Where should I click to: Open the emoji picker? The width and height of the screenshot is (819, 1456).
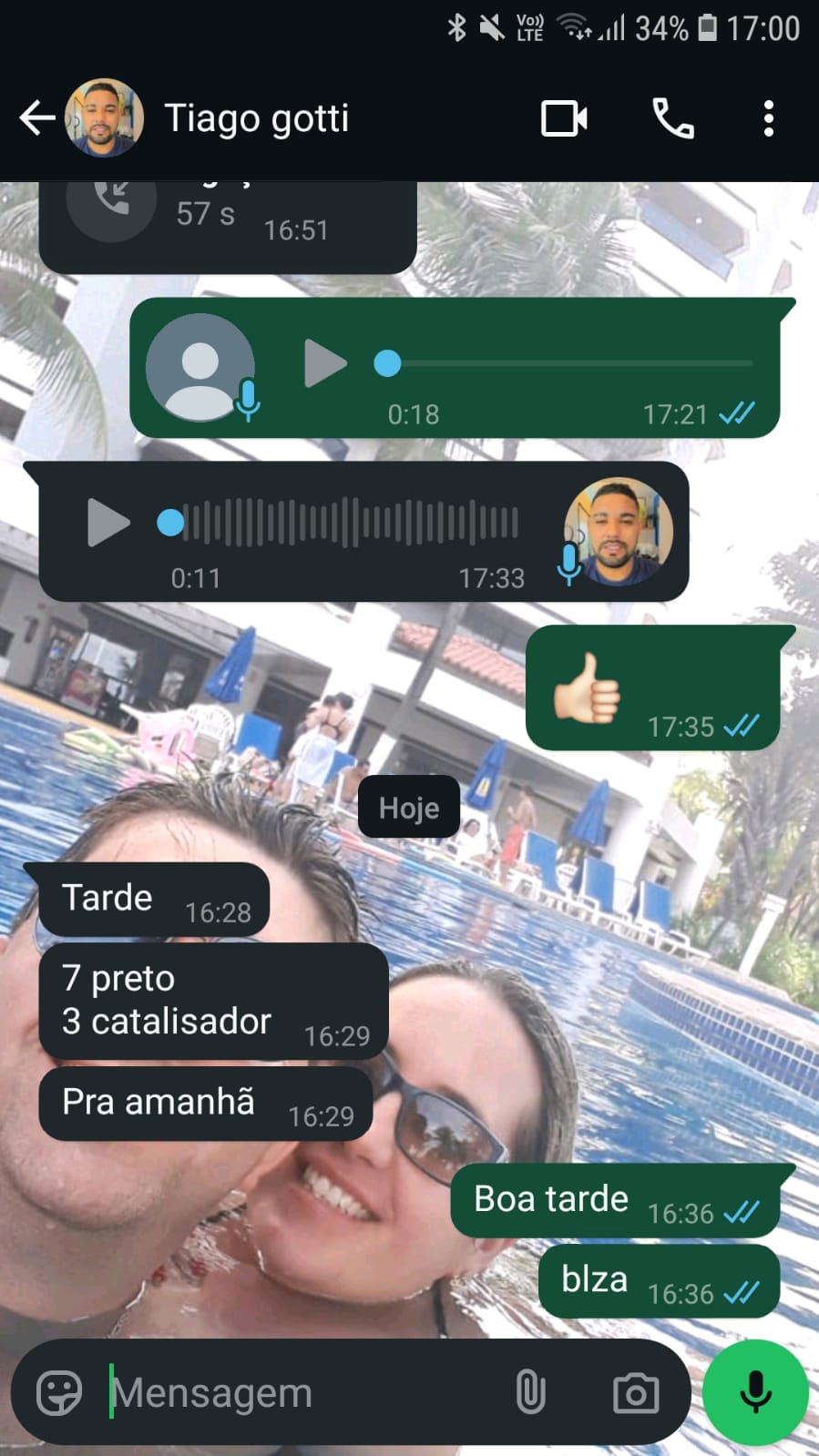(x=59, y=1392)
